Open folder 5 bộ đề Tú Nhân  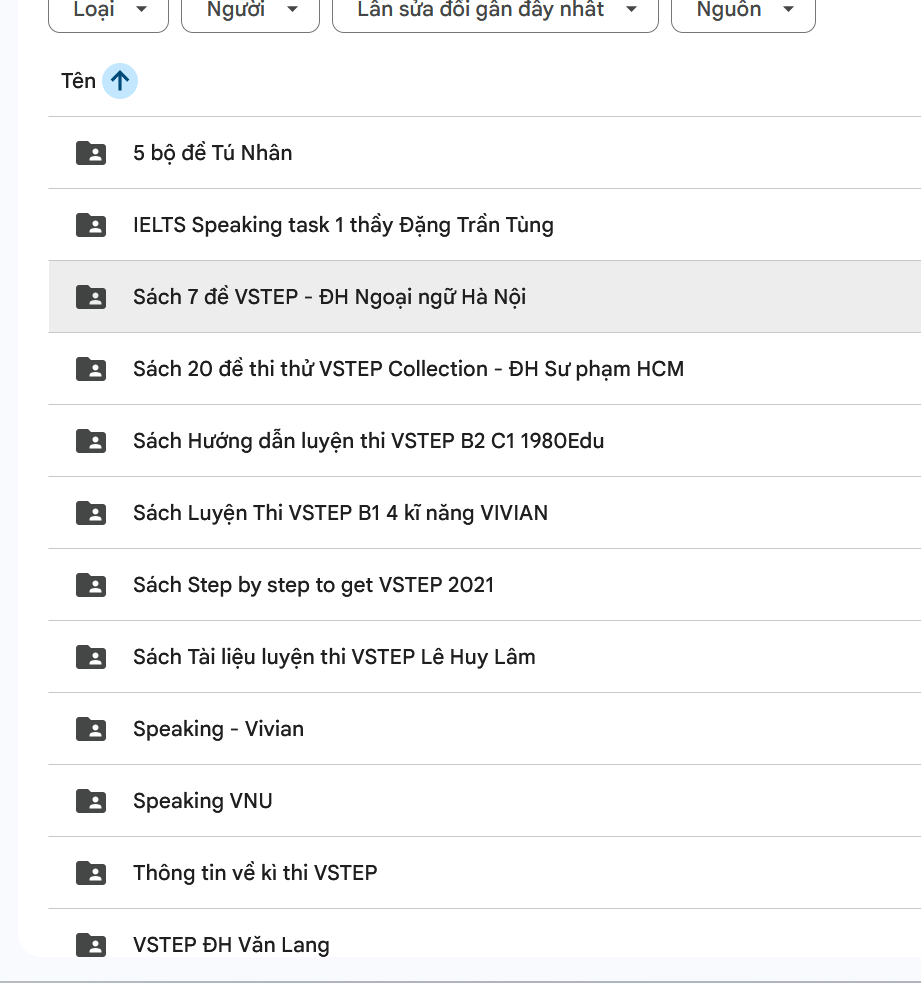tap(212, 153)
